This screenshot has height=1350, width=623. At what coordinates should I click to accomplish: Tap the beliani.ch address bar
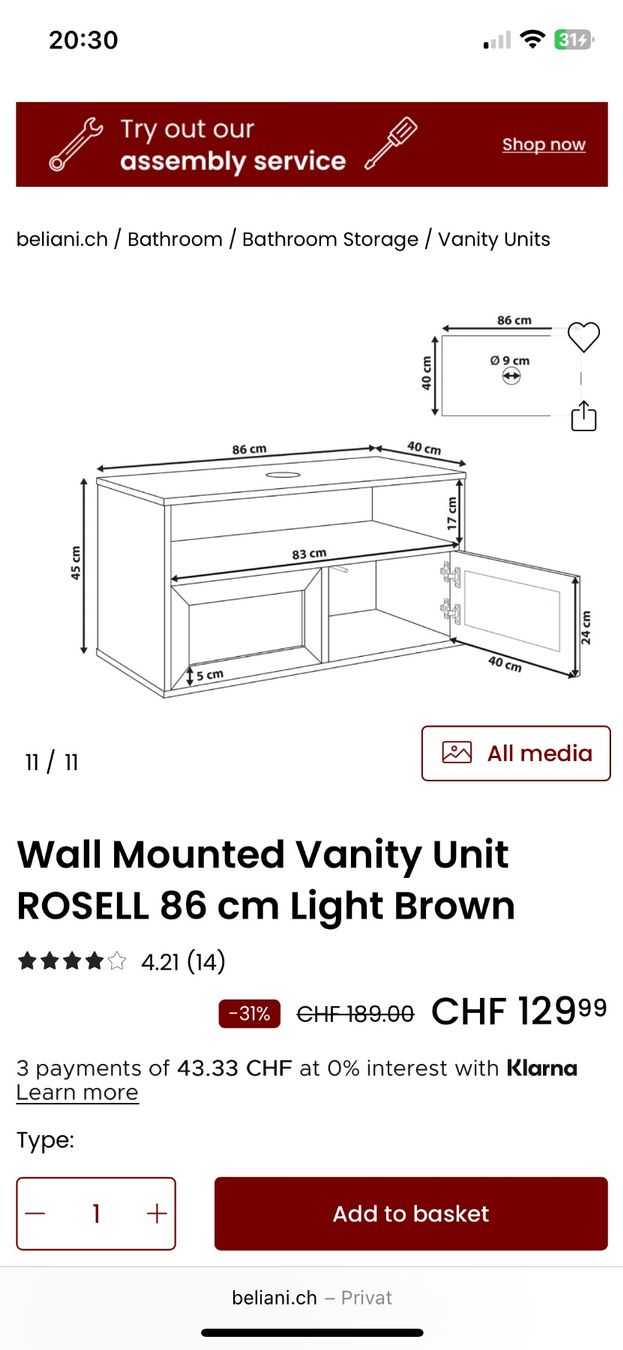click(x=312, y=1298)
